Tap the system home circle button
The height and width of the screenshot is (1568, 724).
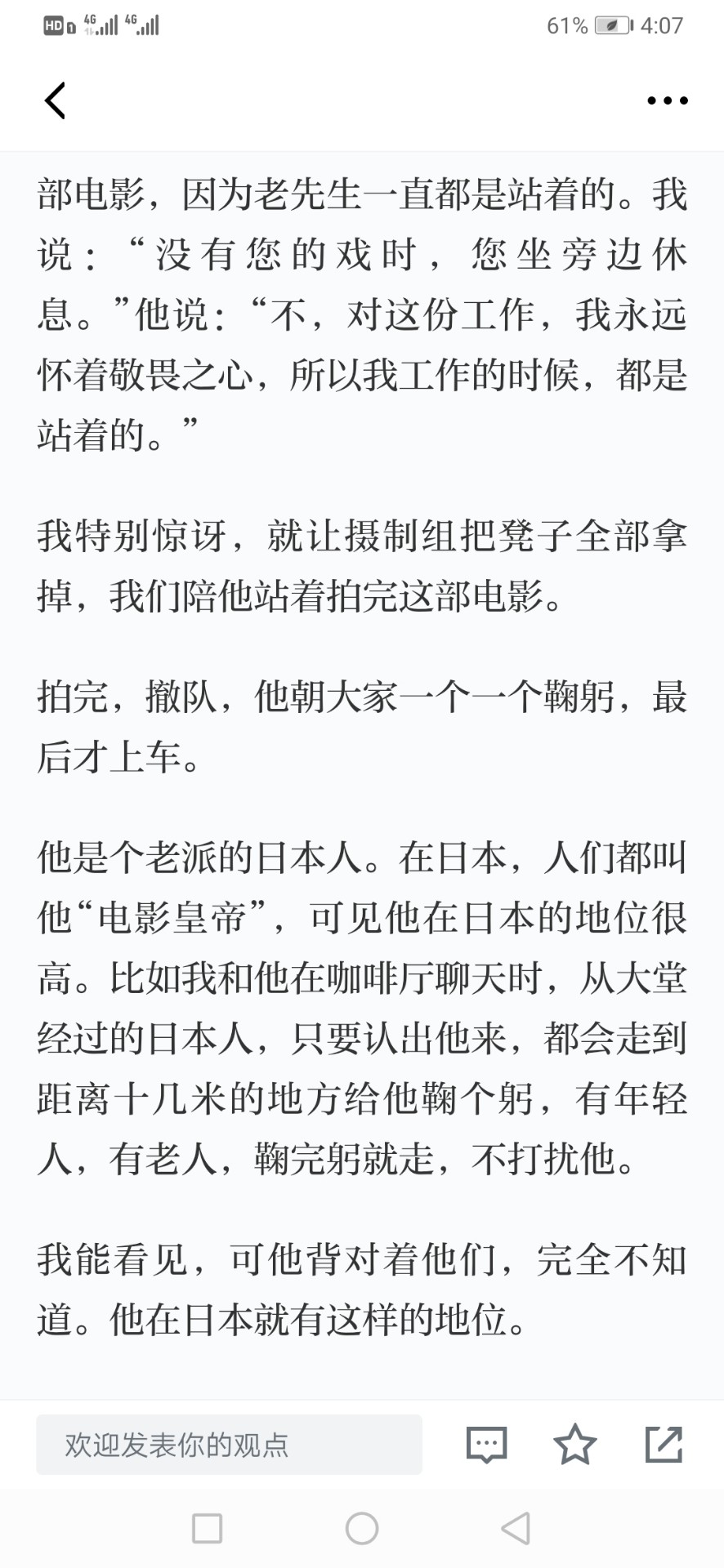pos(362,1528)
